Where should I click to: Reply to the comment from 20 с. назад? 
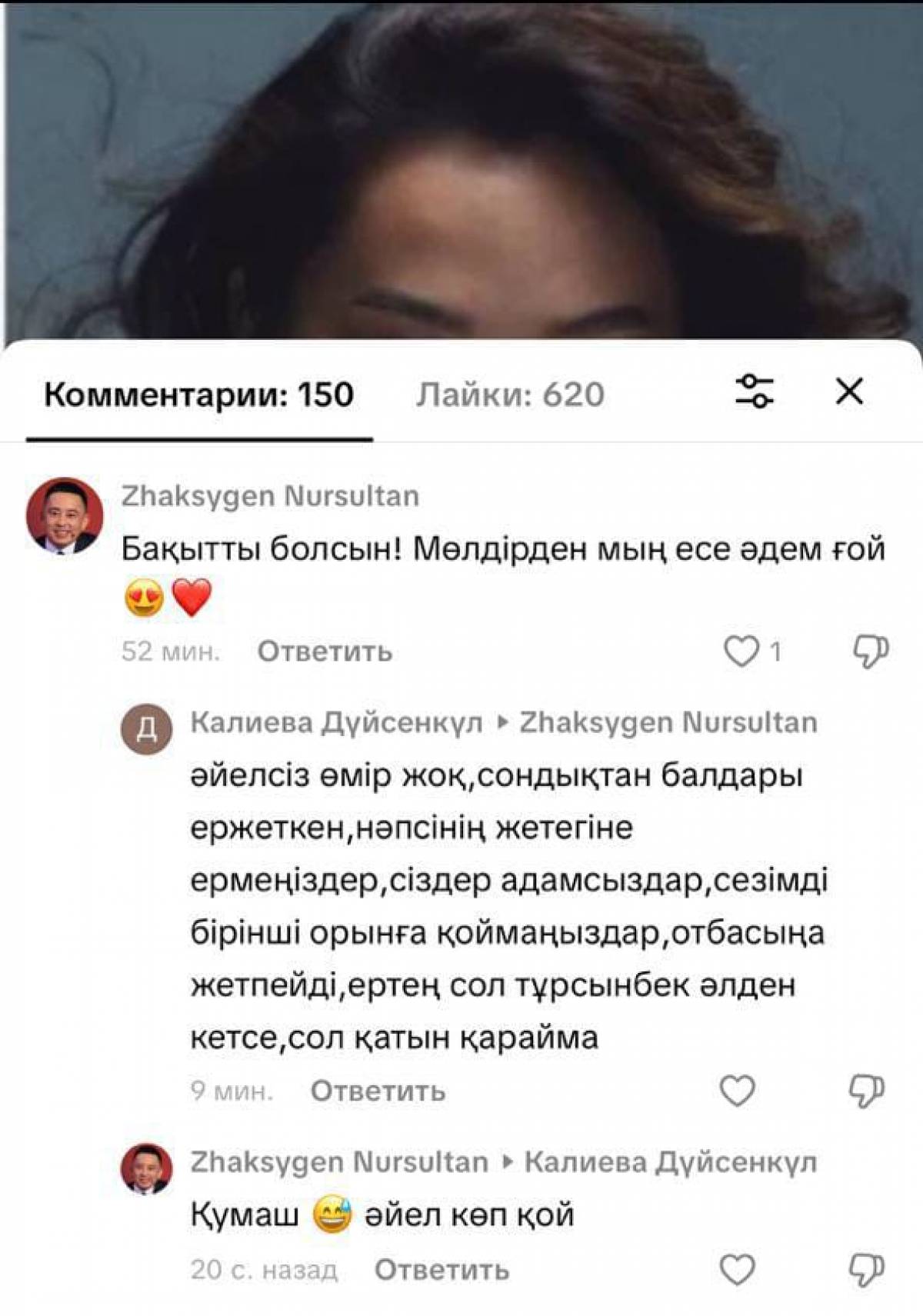pos(442,1270)
